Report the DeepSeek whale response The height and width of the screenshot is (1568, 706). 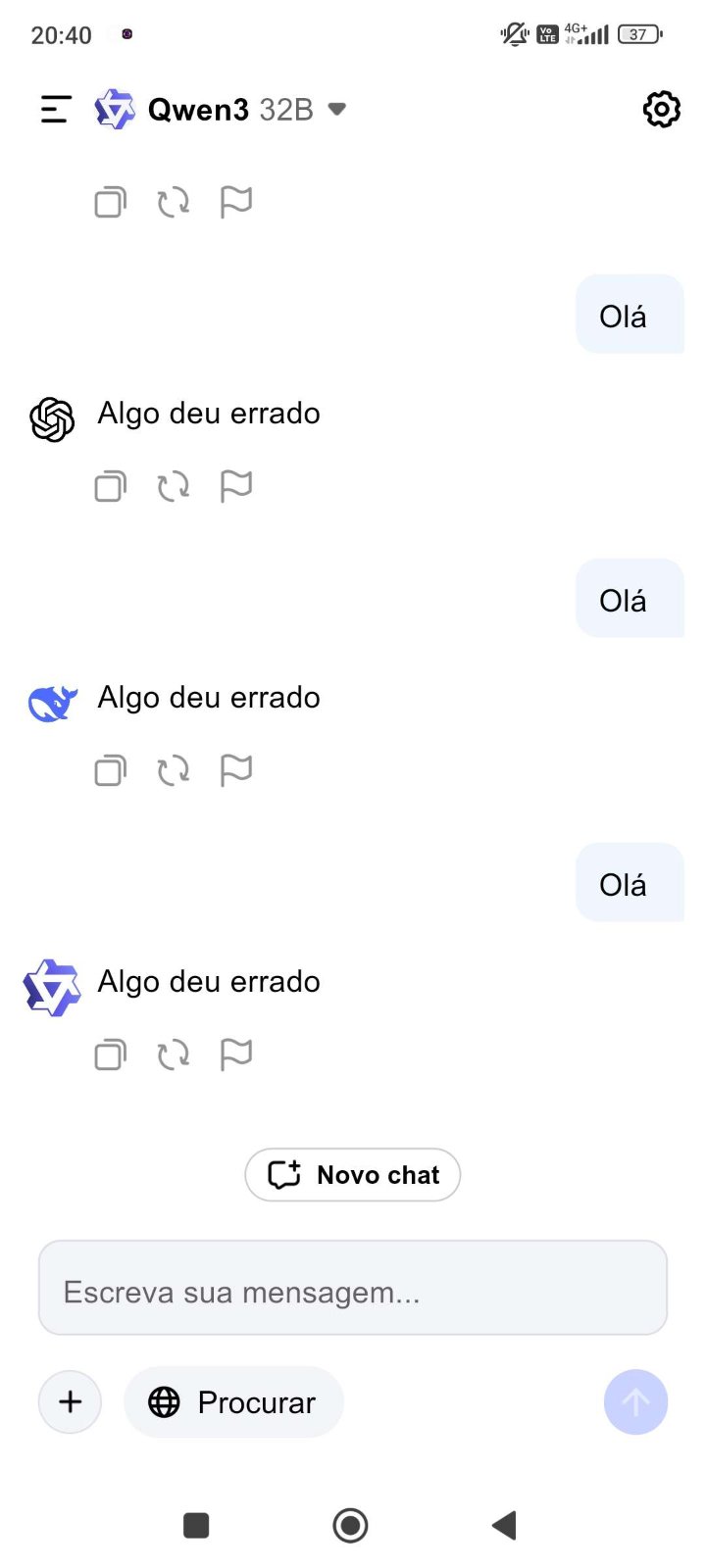click(x=236, y=770)
